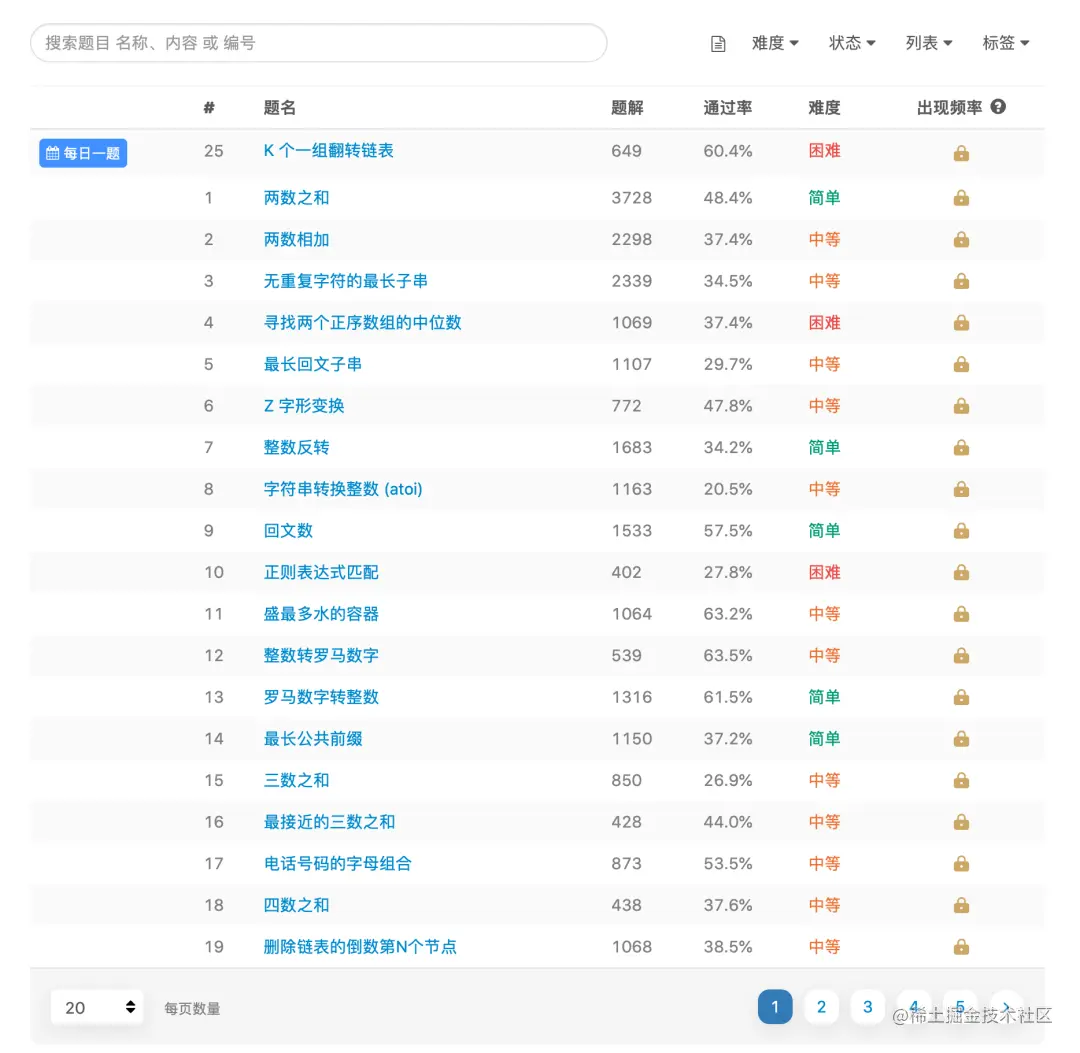Open the 两数之和 problem
This screenshot has height=1053, width=1080.
[296, 198]
